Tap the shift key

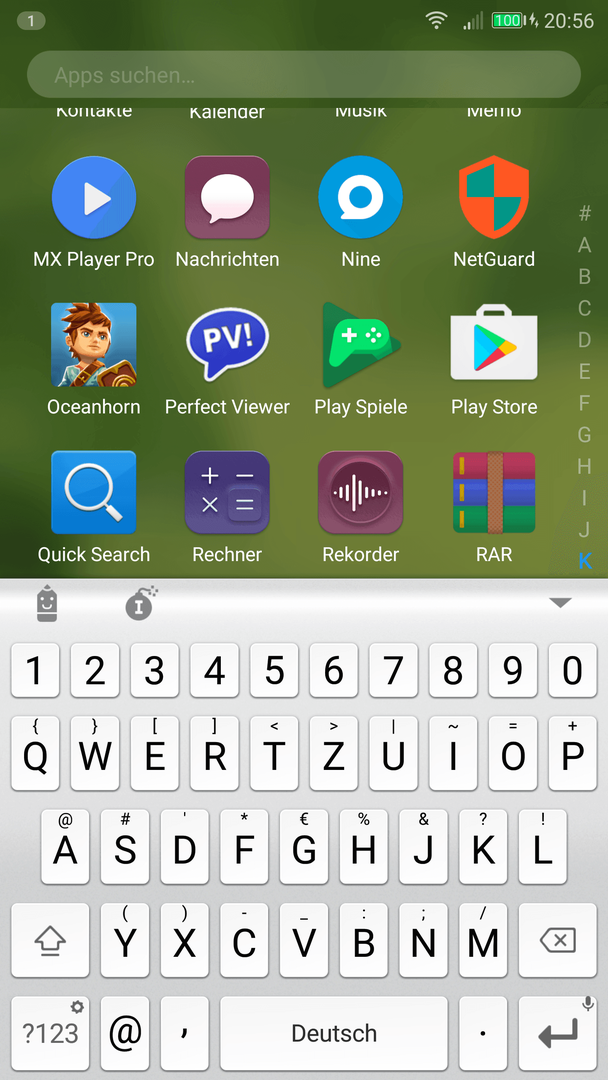point(50,941)
